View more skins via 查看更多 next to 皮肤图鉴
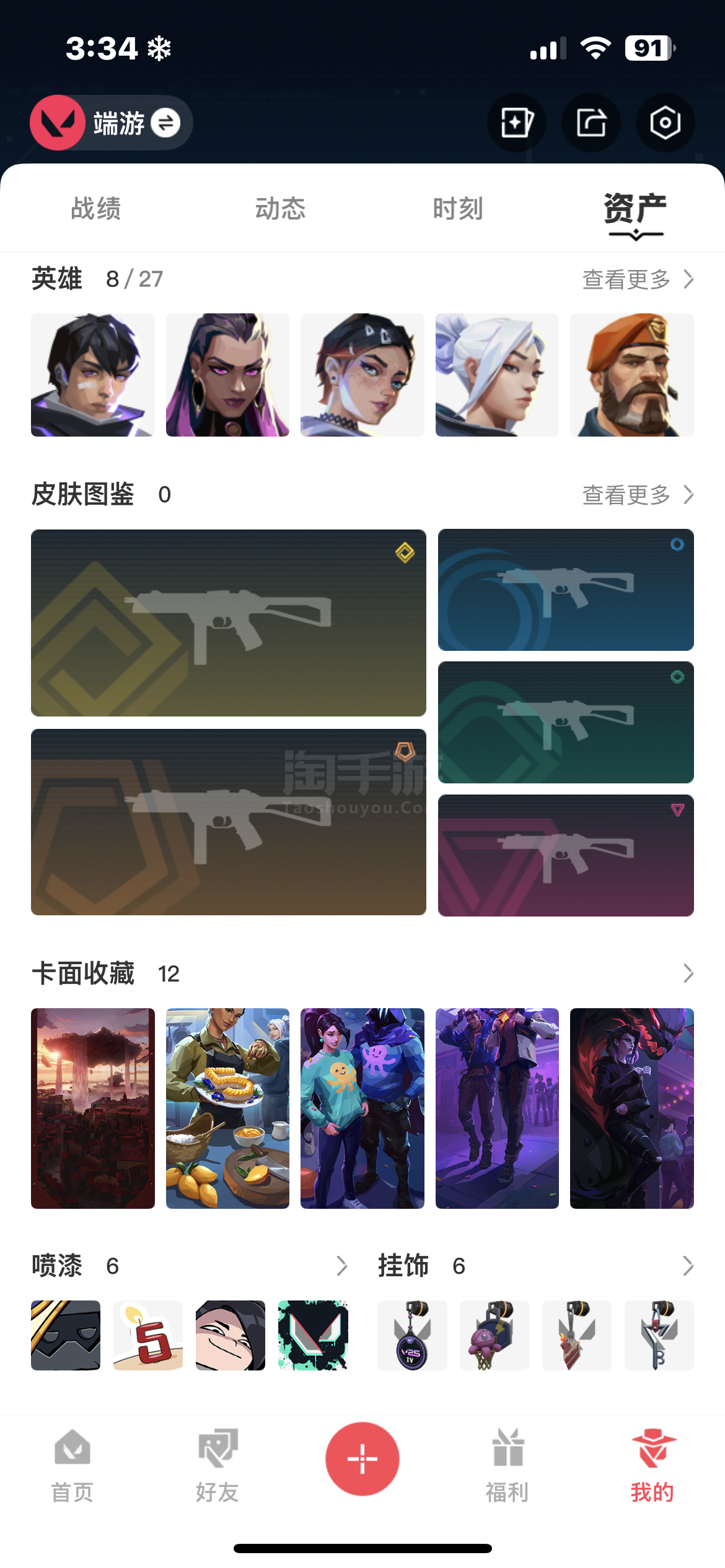 tap(637, 495)
